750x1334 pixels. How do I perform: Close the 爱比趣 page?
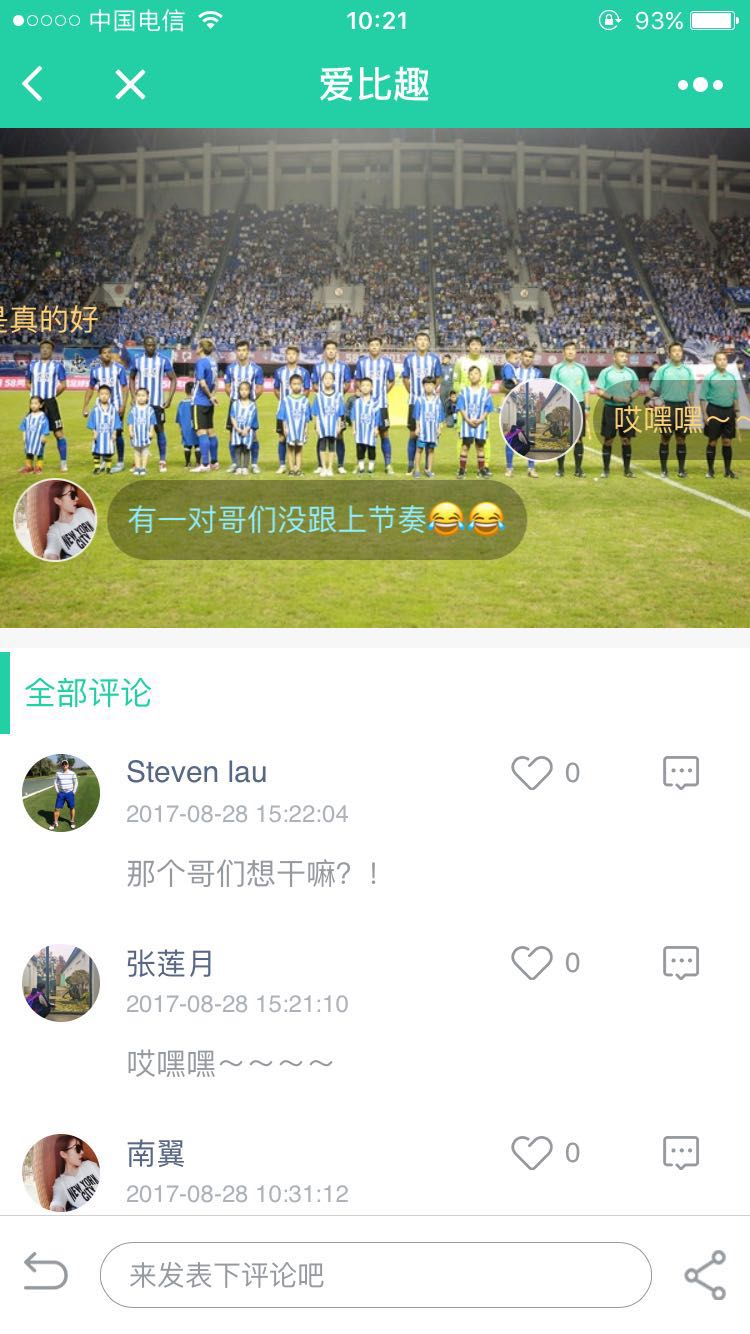coord(130,85)
